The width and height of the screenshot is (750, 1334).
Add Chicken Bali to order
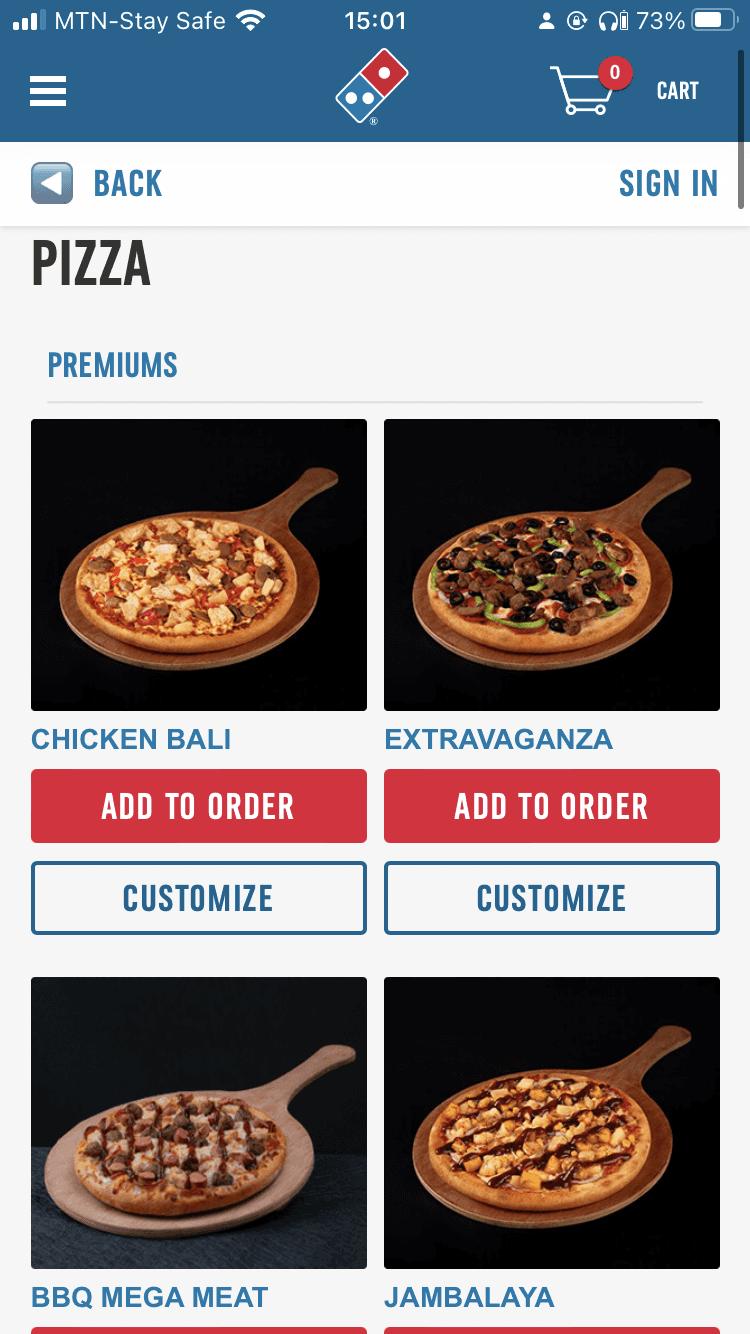199,806
